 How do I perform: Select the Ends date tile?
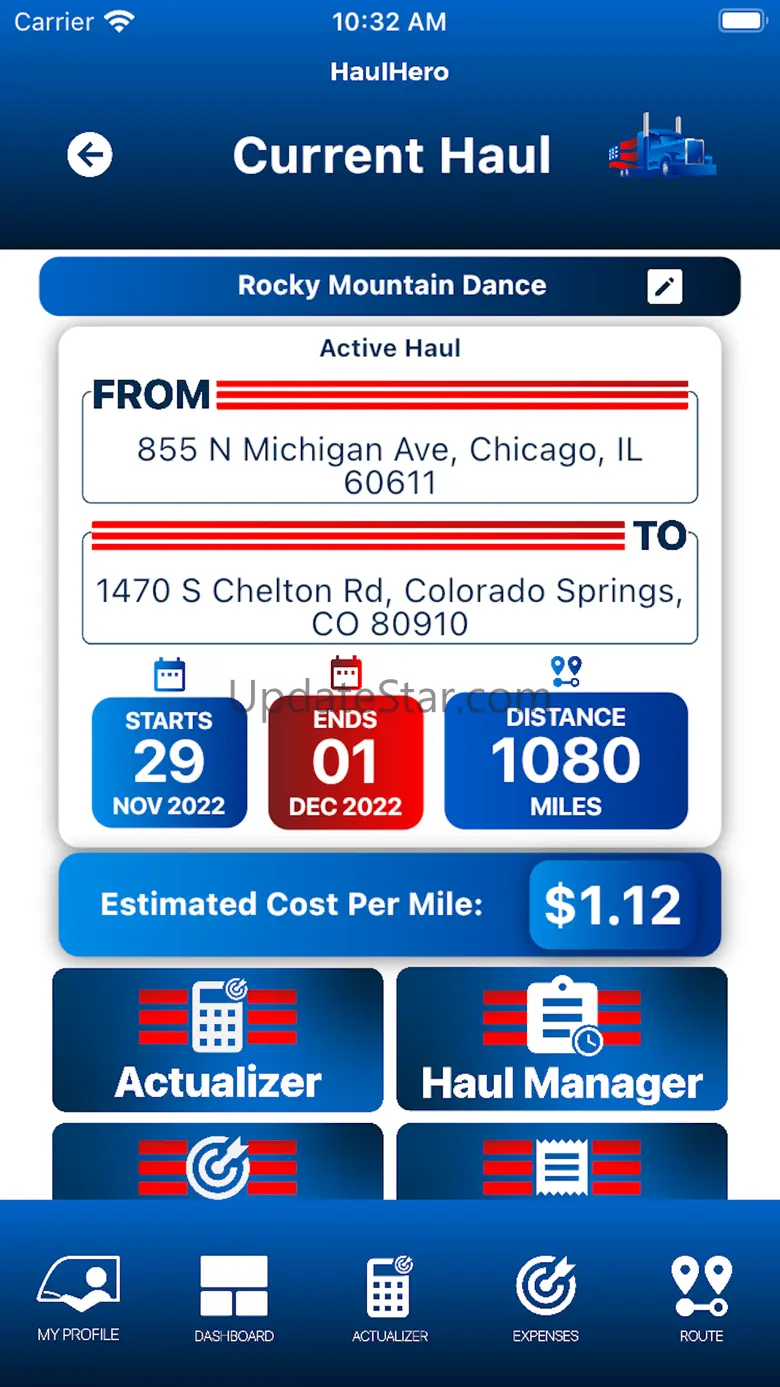coord(345,762)
